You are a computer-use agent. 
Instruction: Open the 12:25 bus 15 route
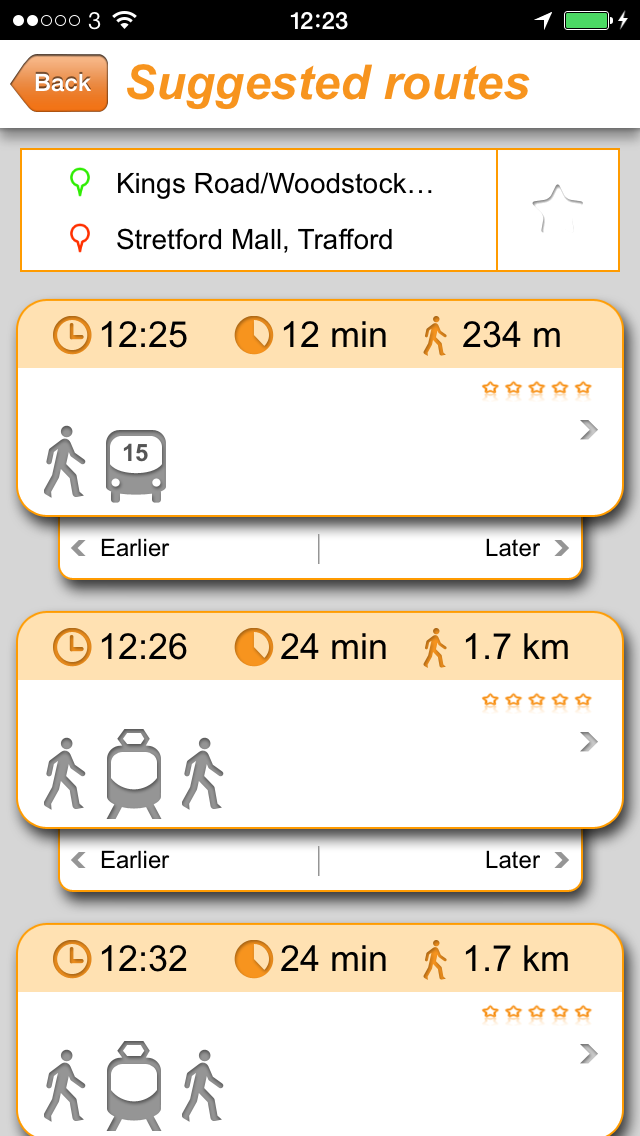pos(320,408)
